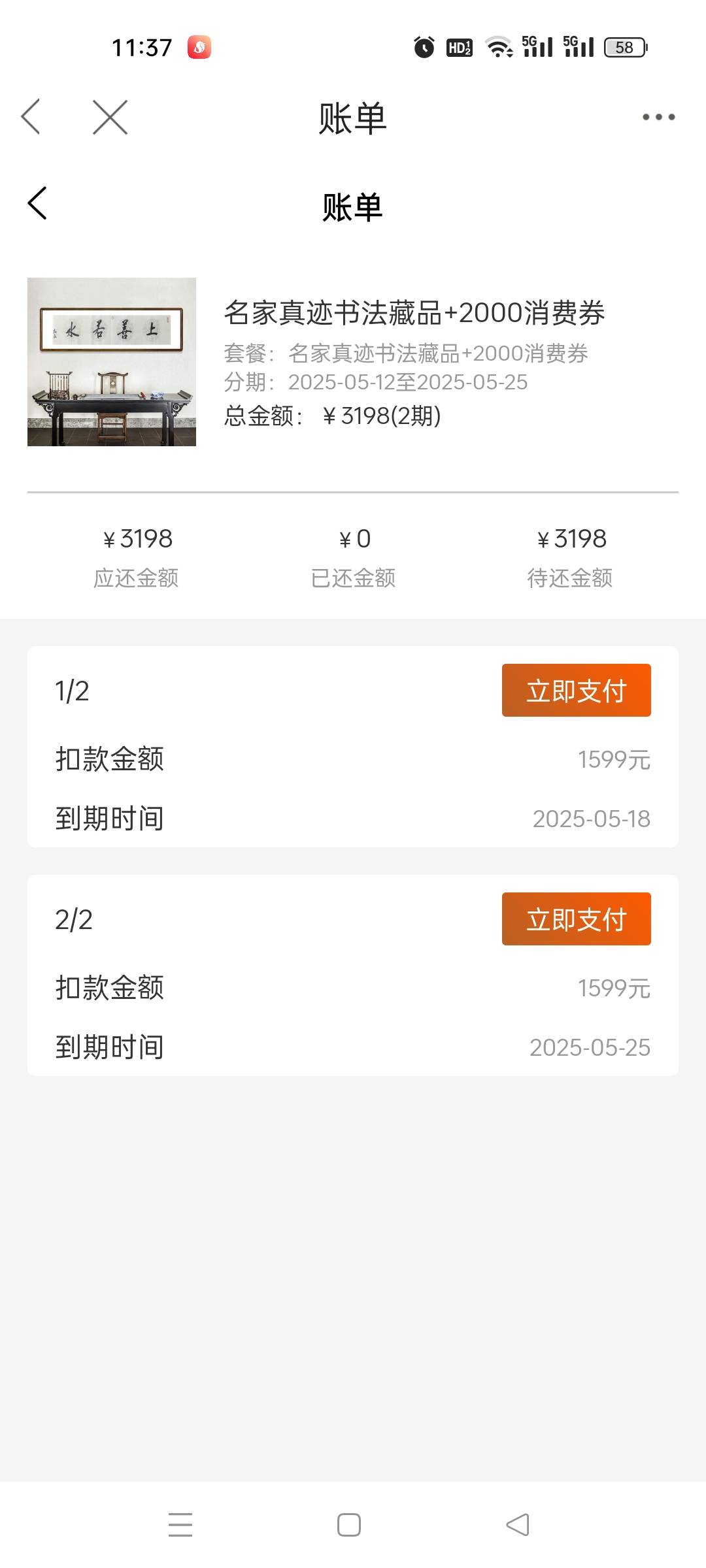The width and height of the screenshot is (706, 1568).
Task: Tap the back chevron beside the inner 账单 heading
Action: click(x=37, y=203)
